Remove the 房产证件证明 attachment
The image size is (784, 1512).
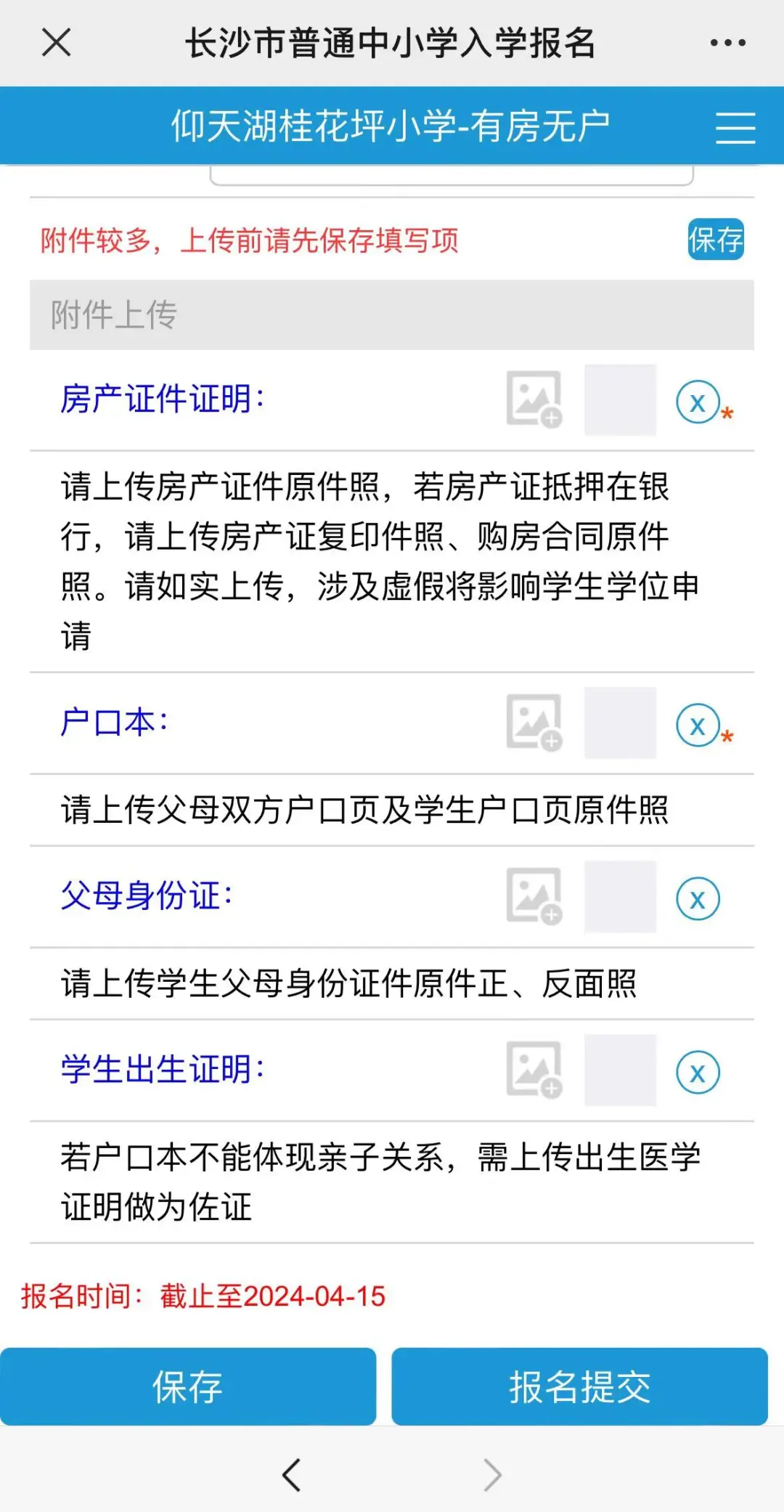click(x=698, y=402)
